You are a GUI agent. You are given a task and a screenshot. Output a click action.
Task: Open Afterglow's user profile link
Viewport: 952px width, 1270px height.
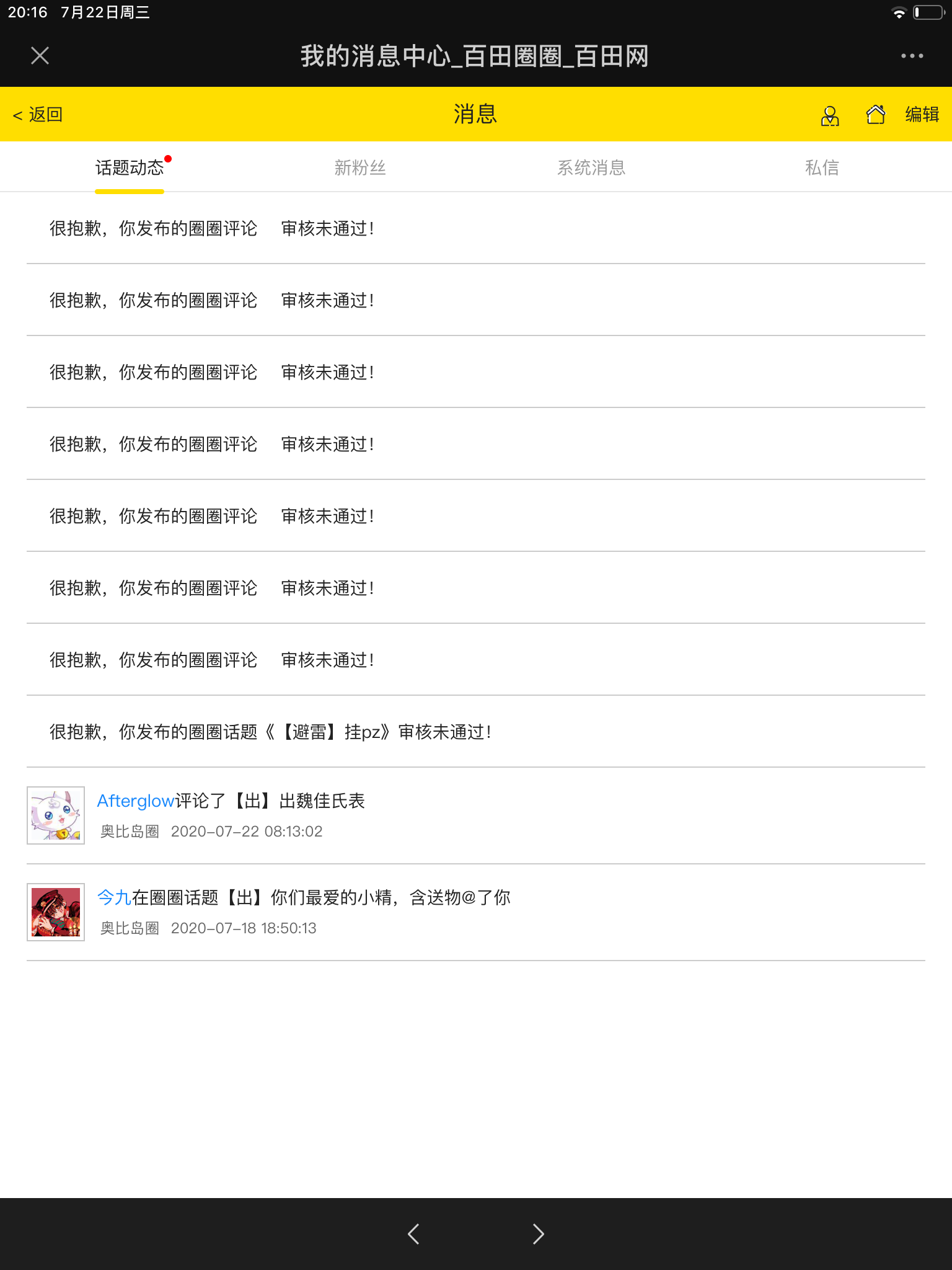[136, 801]
